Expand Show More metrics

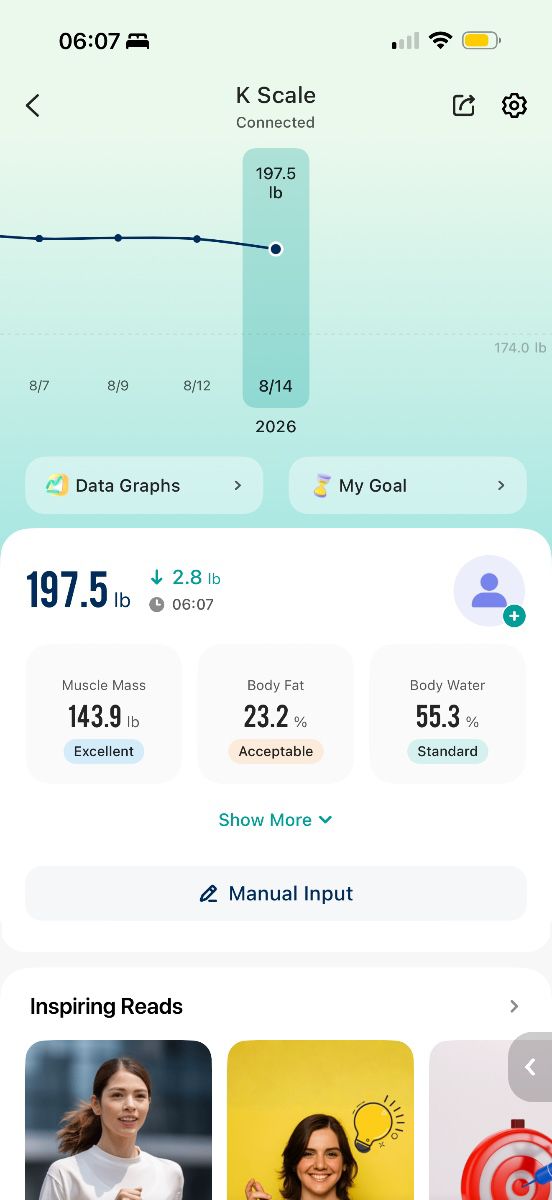pyautogui.click(x=276, y=820)
